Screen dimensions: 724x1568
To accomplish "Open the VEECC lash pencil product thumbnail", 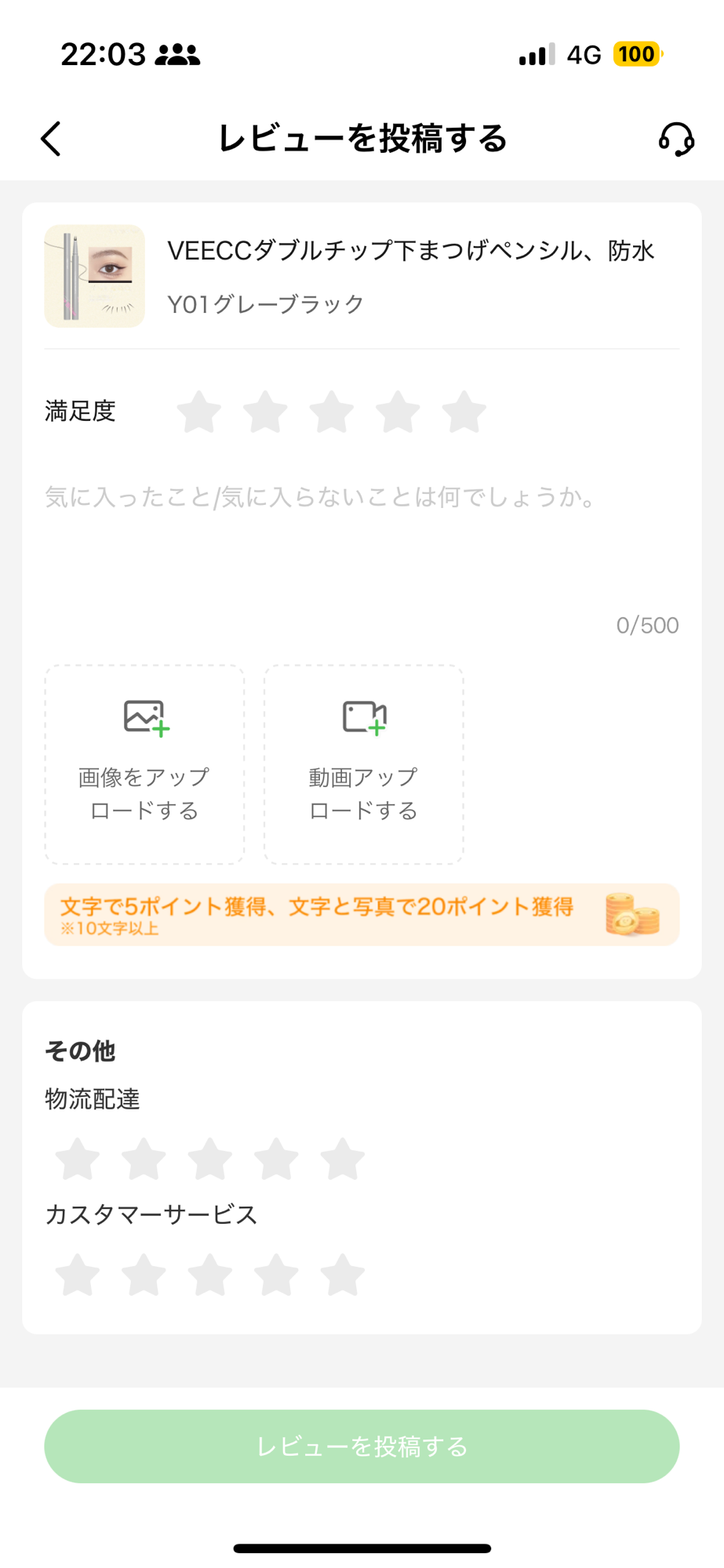I will tap(95, 276).
